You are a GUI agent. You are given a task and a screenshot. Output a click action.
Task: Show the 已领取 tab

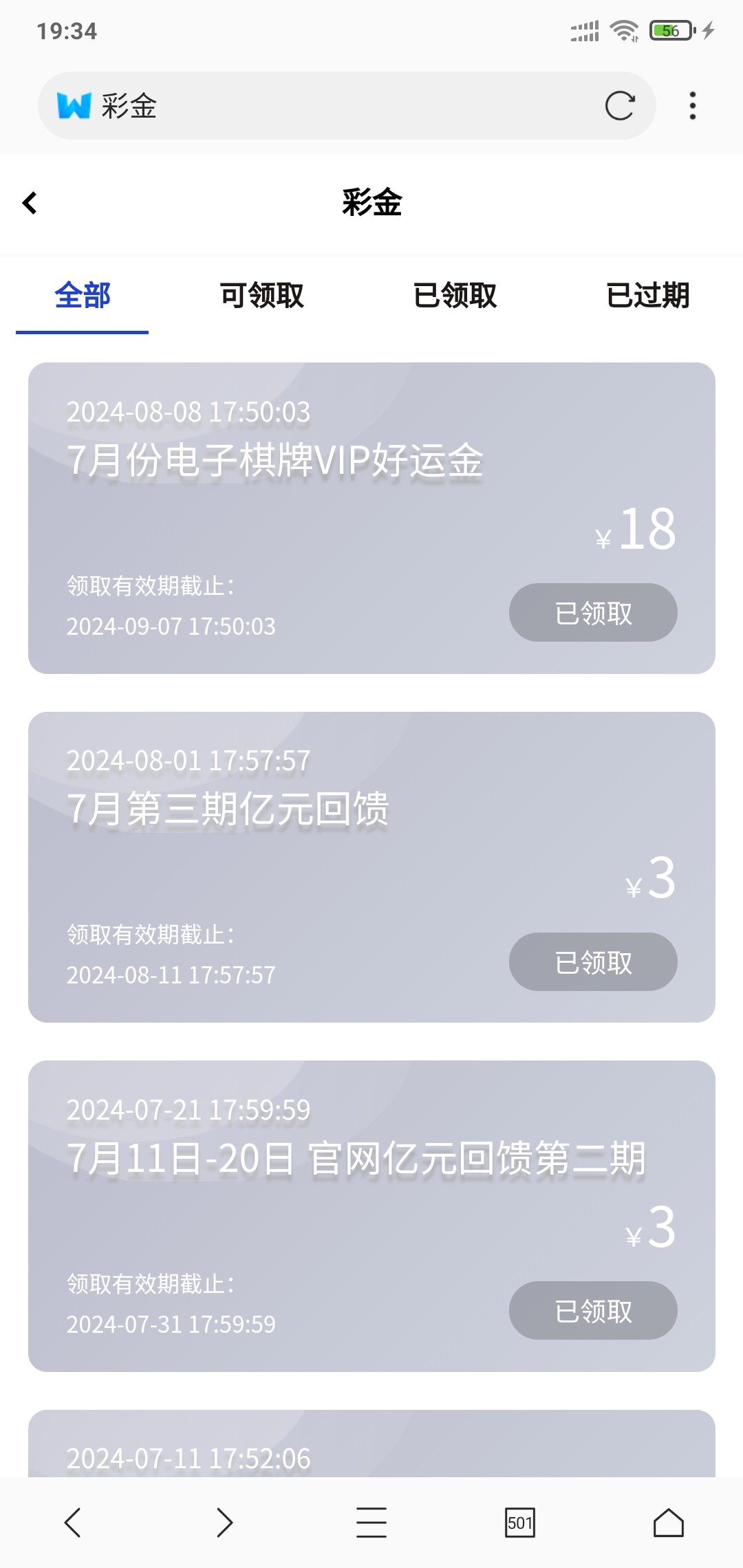pyautogui.click(x=455, y=296)
